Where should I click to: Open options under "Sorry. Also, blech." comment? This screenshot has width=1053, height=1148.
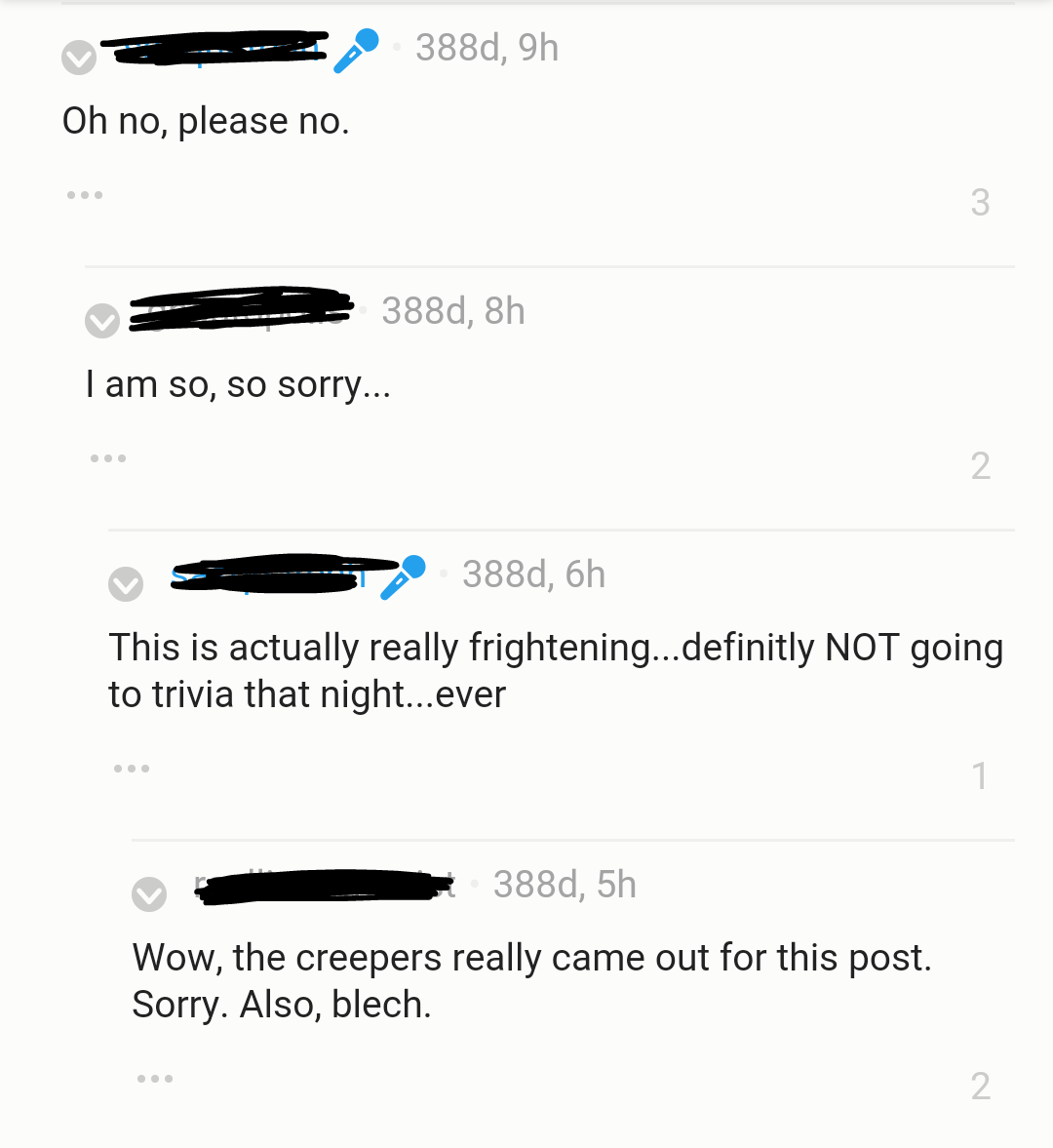pos(155,1079)
